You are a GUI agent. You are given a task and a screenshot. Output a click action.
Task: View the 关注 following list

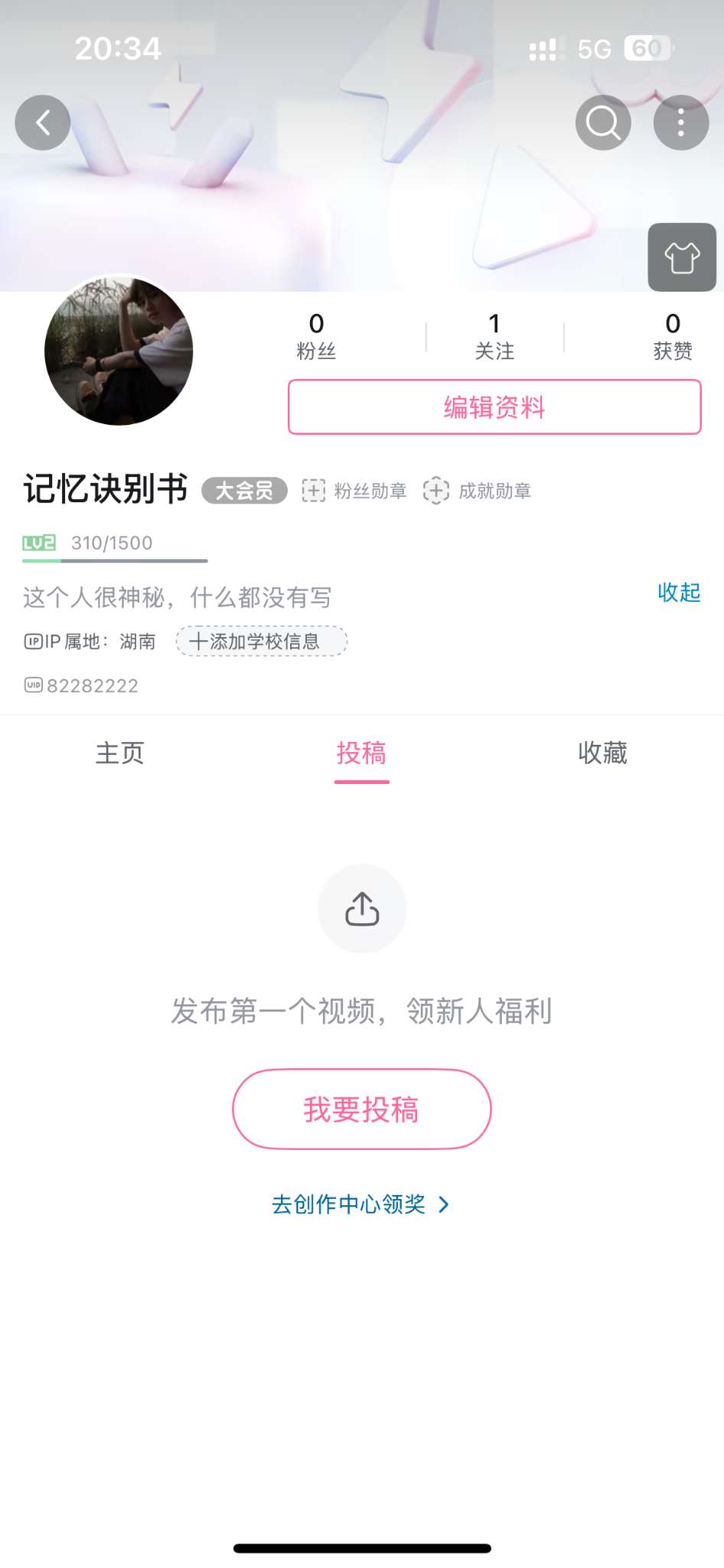pyautogui.click(x=494, y=336)
